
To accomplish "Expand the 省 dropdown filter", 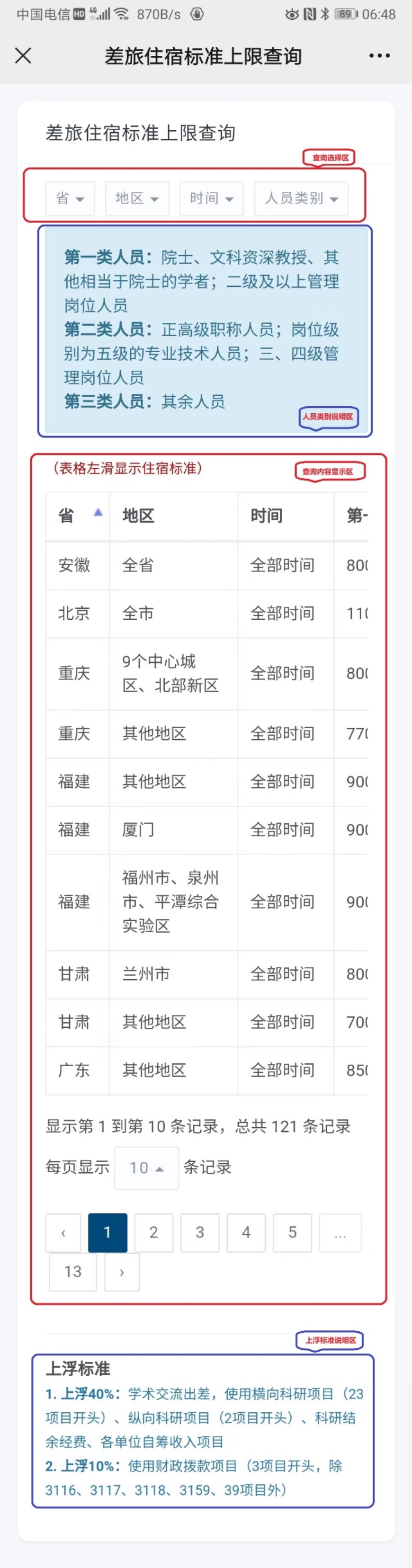I will coord(70,198).
